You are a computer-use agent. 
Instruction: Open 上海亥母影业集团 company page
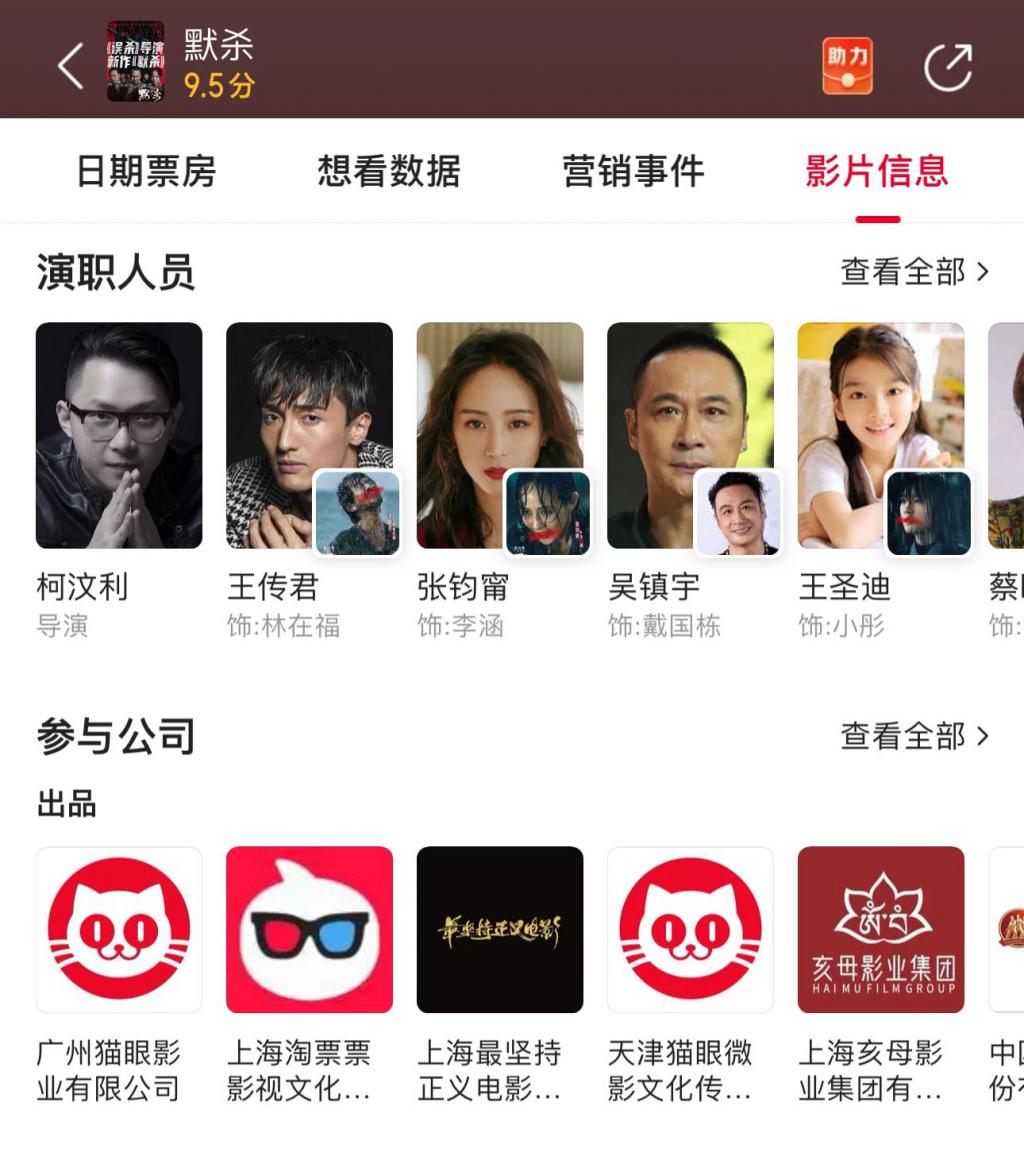[x=881, y=930]
